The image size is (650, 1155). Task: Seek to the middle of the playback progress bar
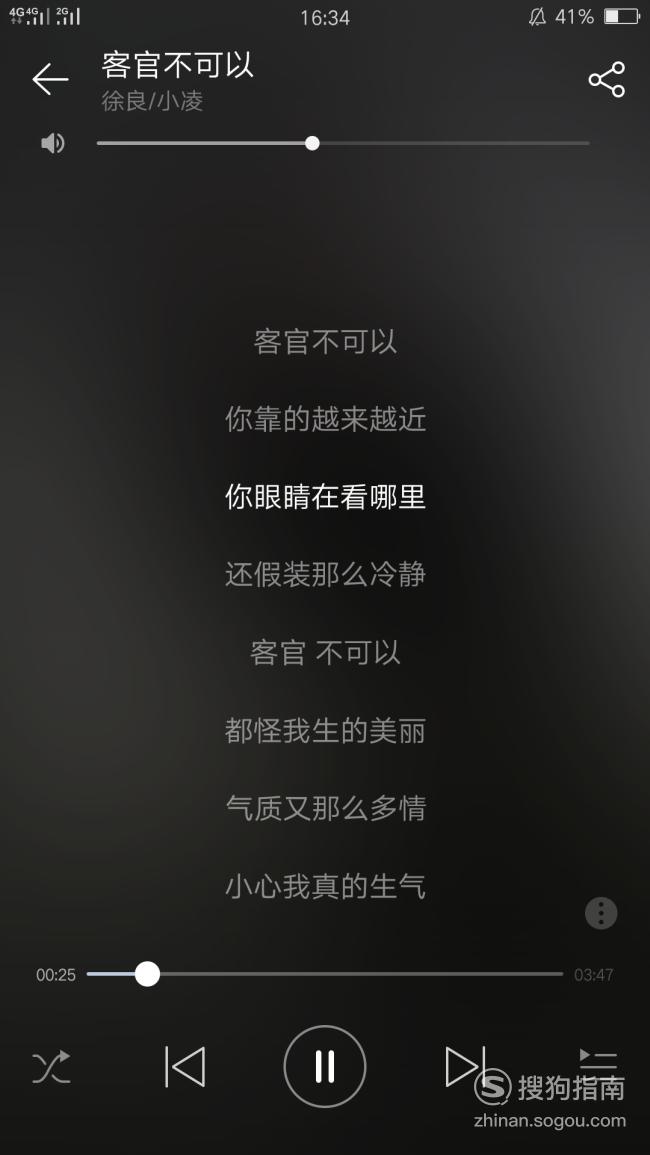click(325, 974)
